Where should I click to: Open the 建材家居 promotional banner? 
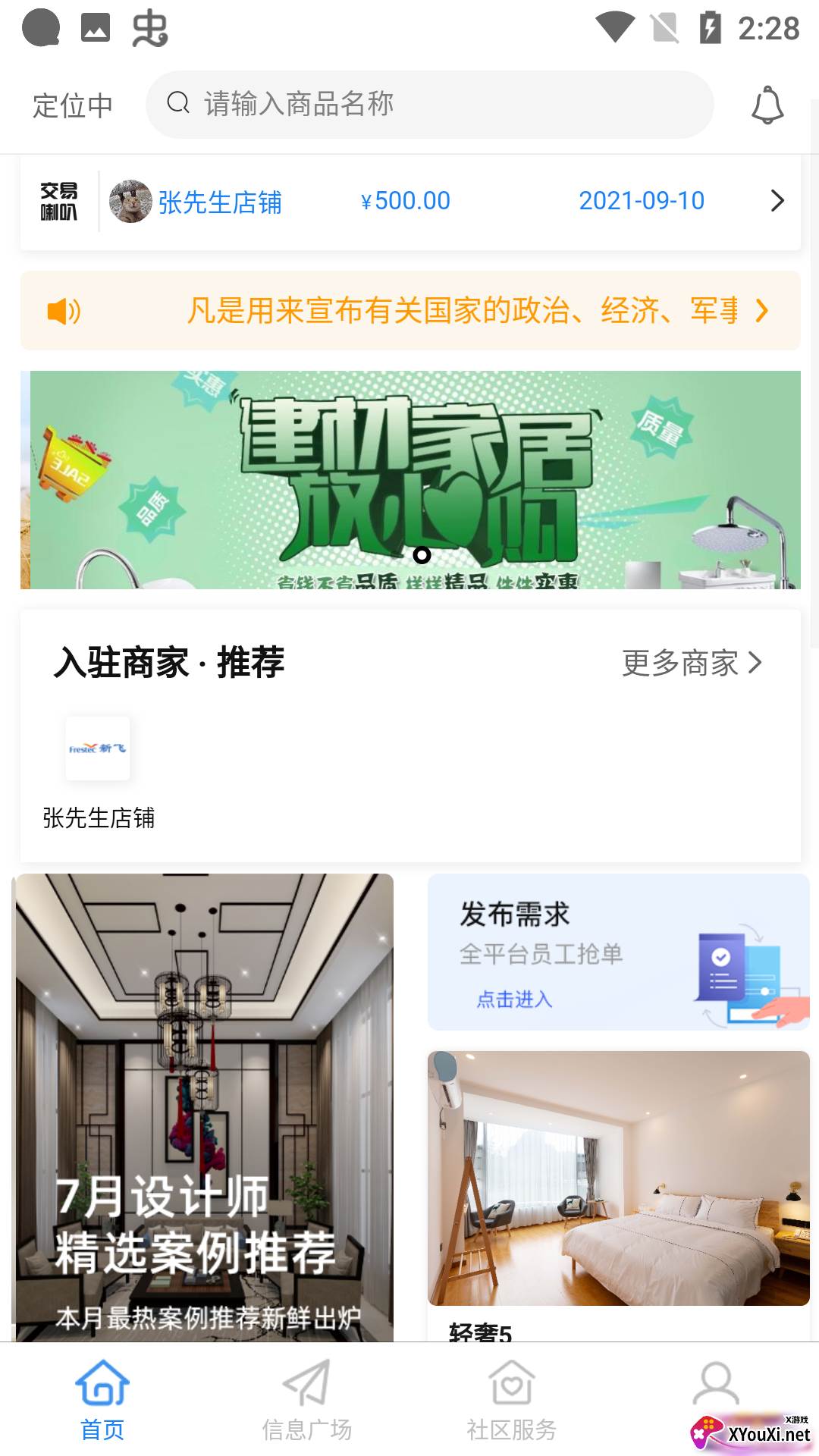(x=410, y=480)
